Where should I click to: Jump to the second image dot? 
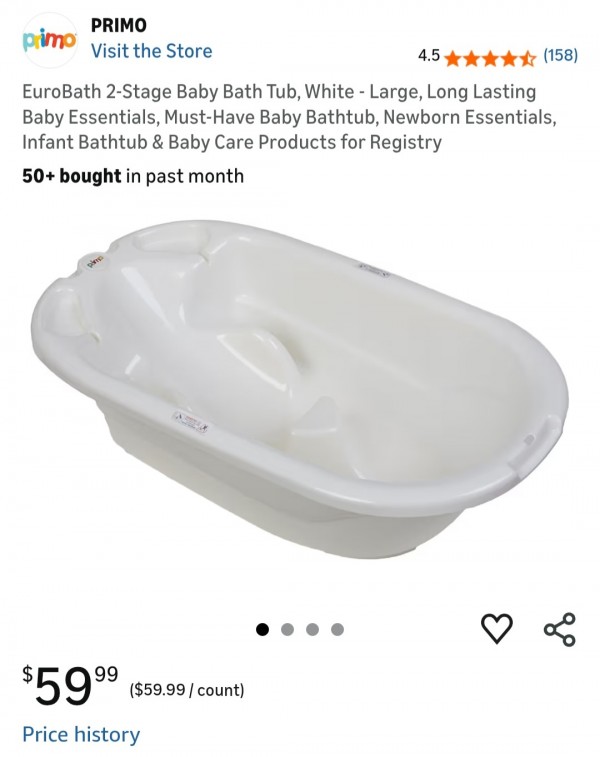287,629
